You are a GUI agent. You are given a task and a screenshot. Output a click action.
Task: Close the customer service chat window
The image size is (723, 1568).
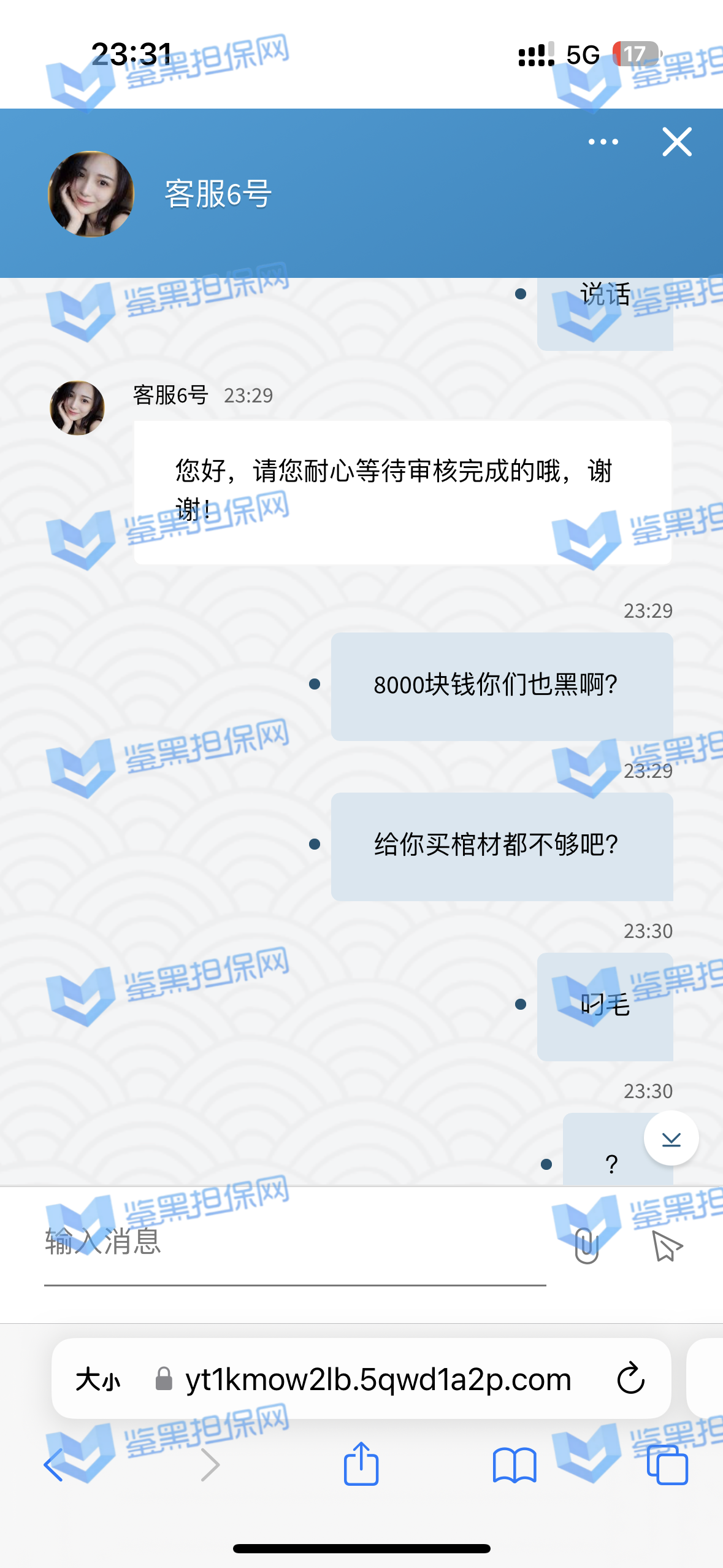(677, 142)
